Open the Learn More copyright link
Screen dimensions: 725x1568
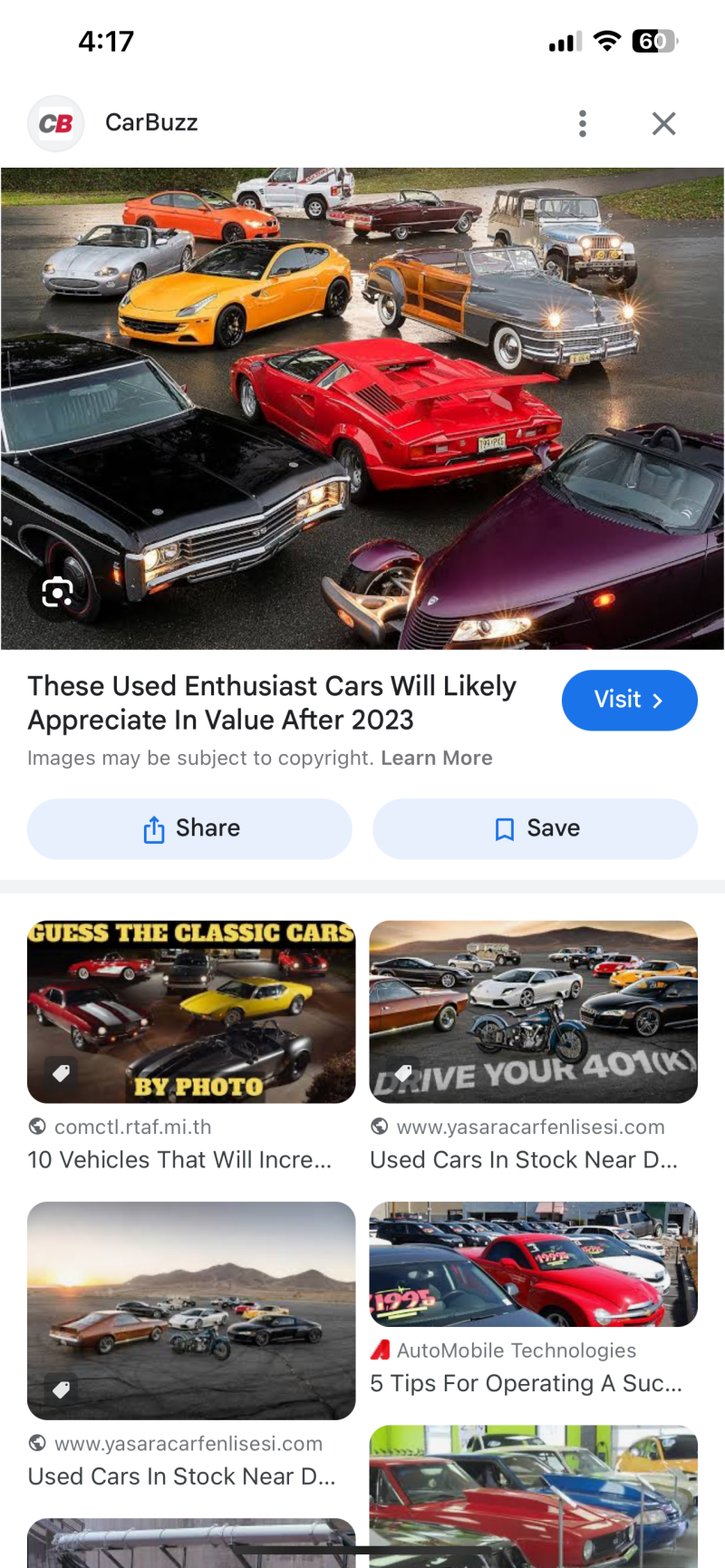436,758
